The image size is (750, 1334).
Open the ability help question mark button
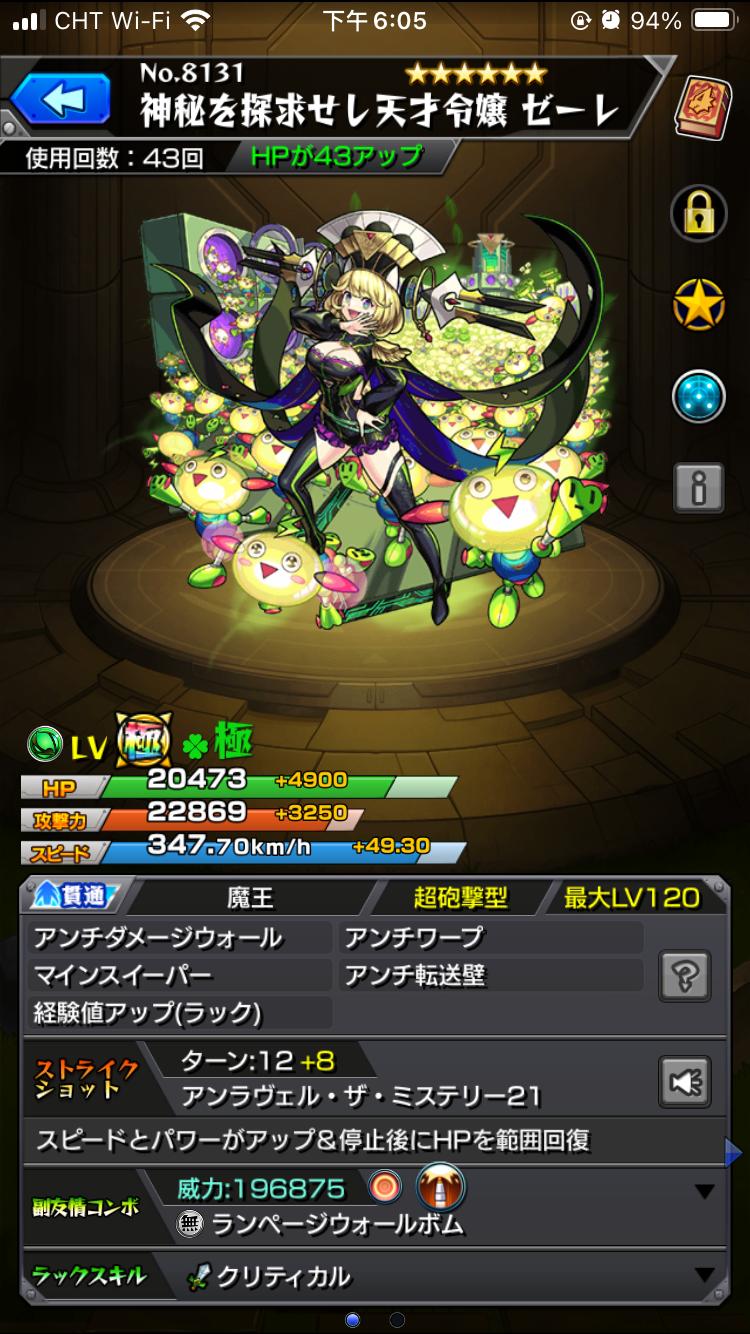pyautogui.click(x=685, y=975)
